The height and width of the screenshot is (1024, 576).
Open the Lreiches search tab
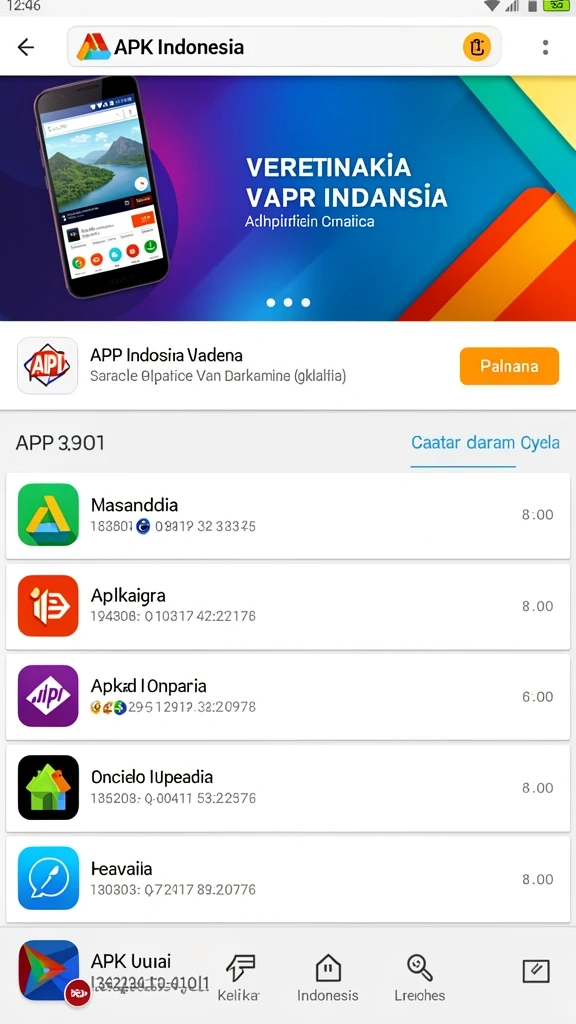420,978
